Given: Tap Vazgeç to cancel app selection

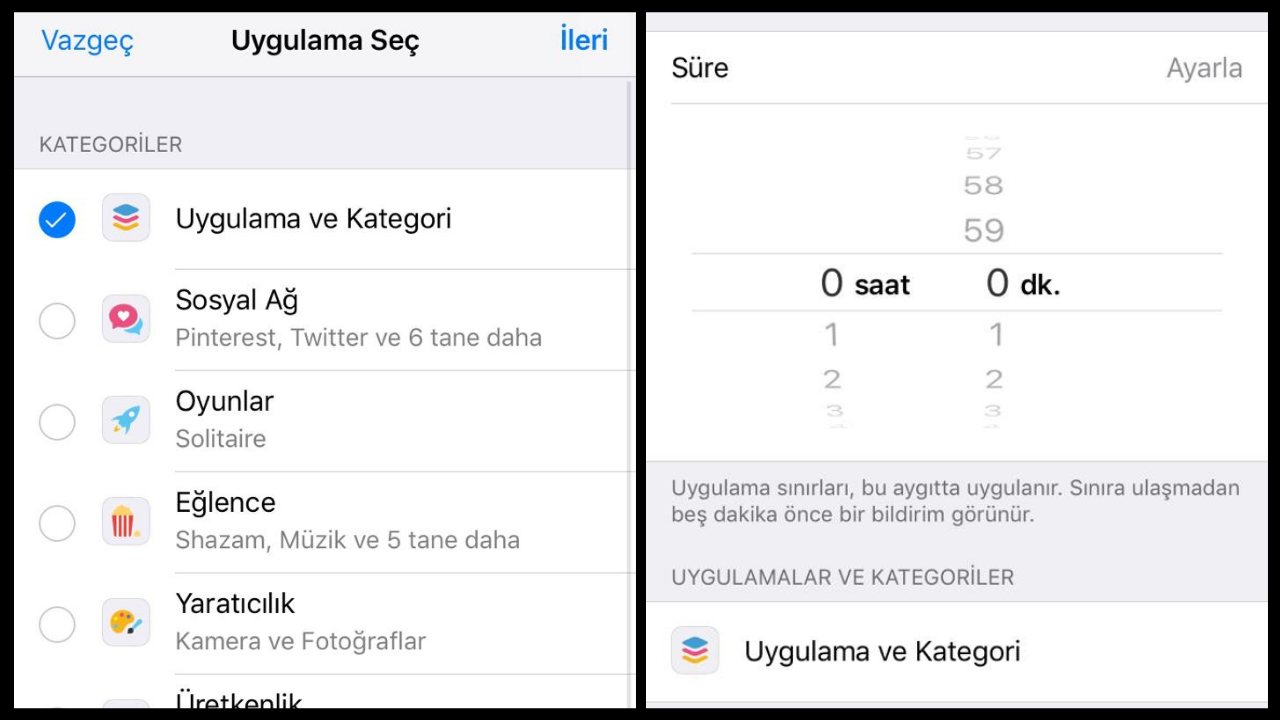Looking at the screenshot, I should 87,41.
